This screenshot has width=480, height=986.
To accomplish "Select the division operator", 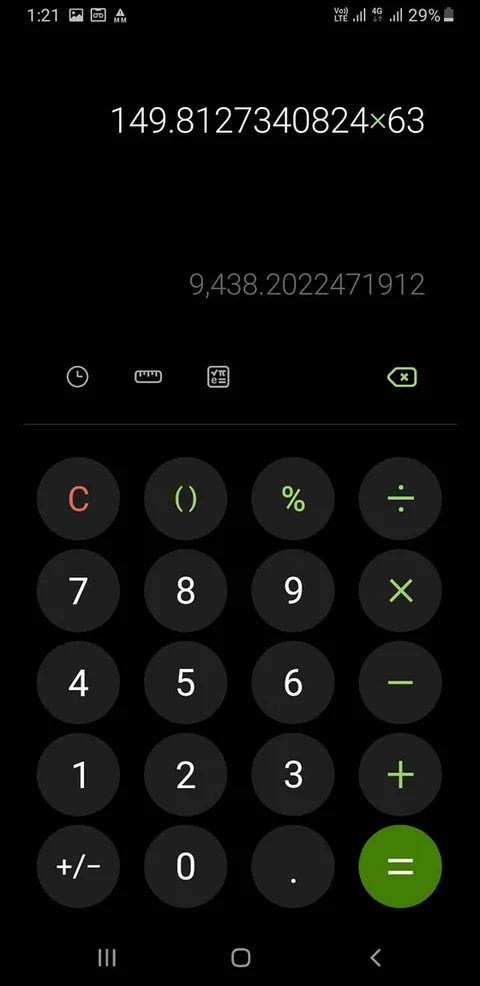I will pyautogui.click(x=400, y=499).
